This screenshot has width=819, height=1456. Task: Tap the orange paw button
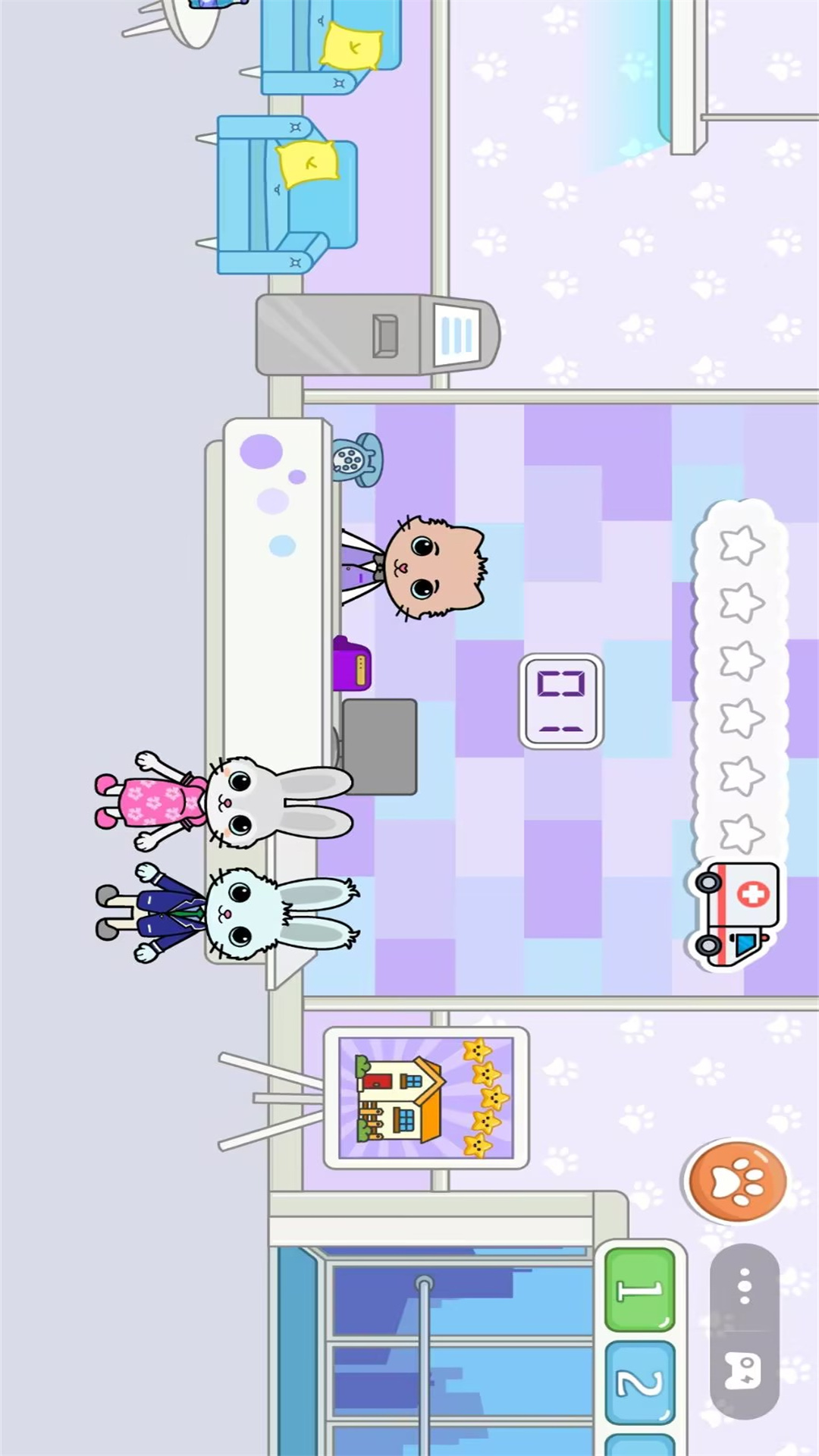(737, 1181)
